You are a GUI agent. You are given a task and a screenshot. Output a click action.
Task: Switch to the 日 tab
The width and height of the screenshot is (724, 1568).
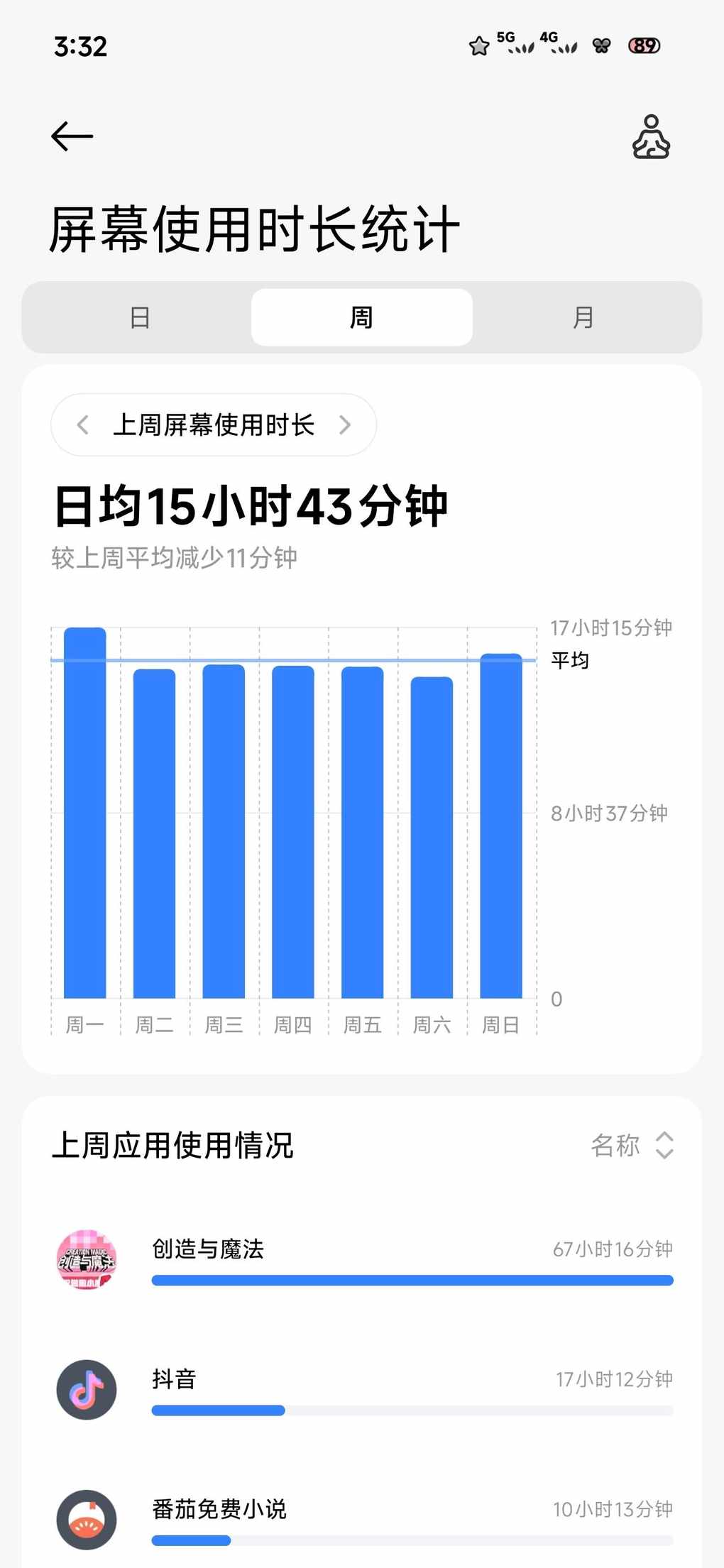(140, 317)
